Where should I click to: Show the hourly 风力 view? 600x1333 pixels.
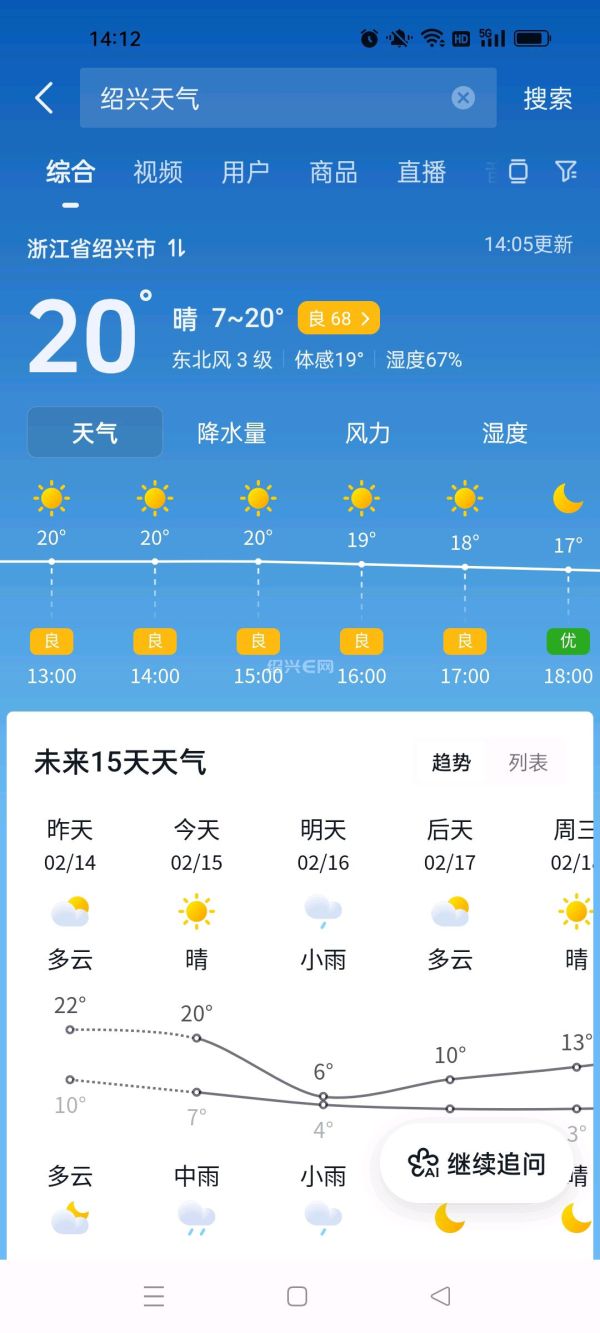point(367,433)
